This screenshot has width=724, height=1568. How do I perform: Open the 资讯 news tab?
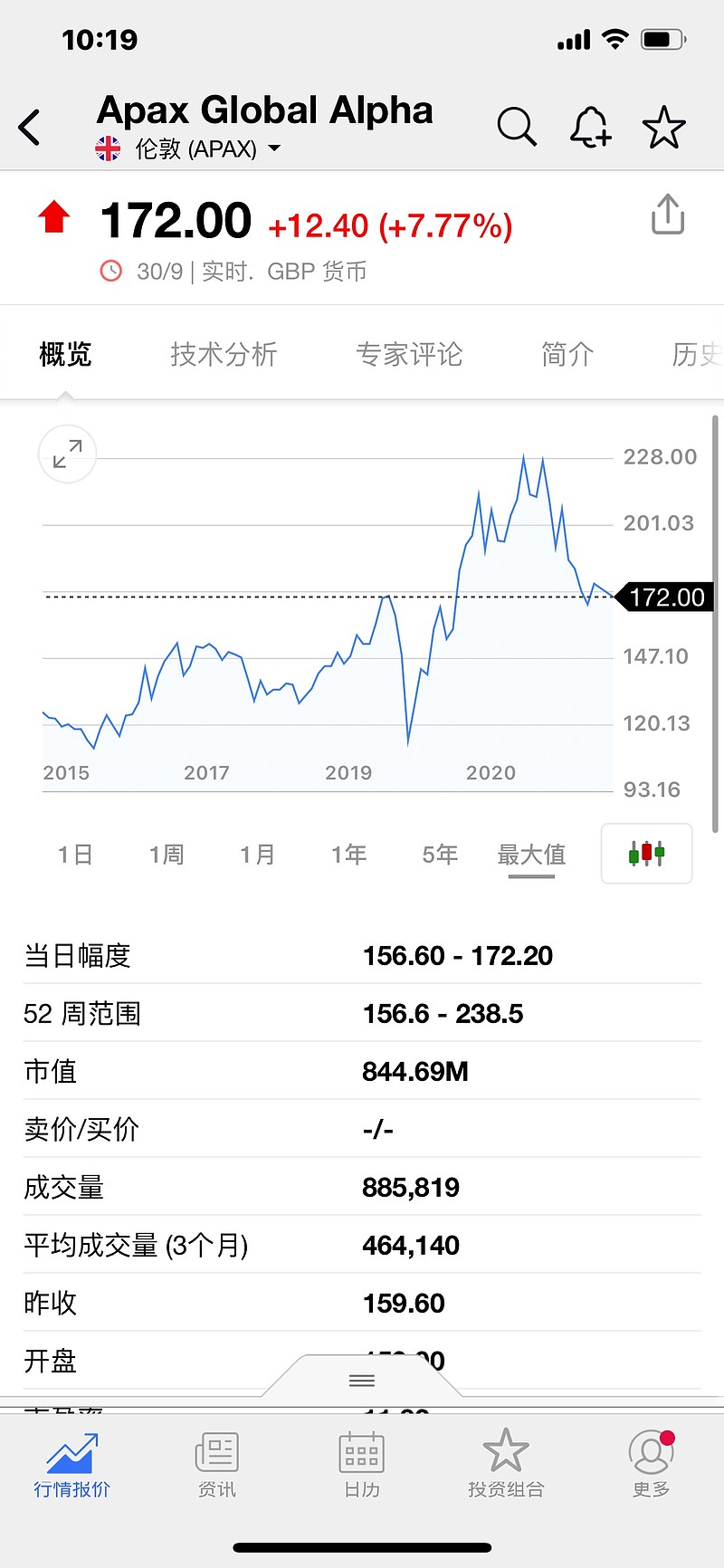(x=217, y=1466)
